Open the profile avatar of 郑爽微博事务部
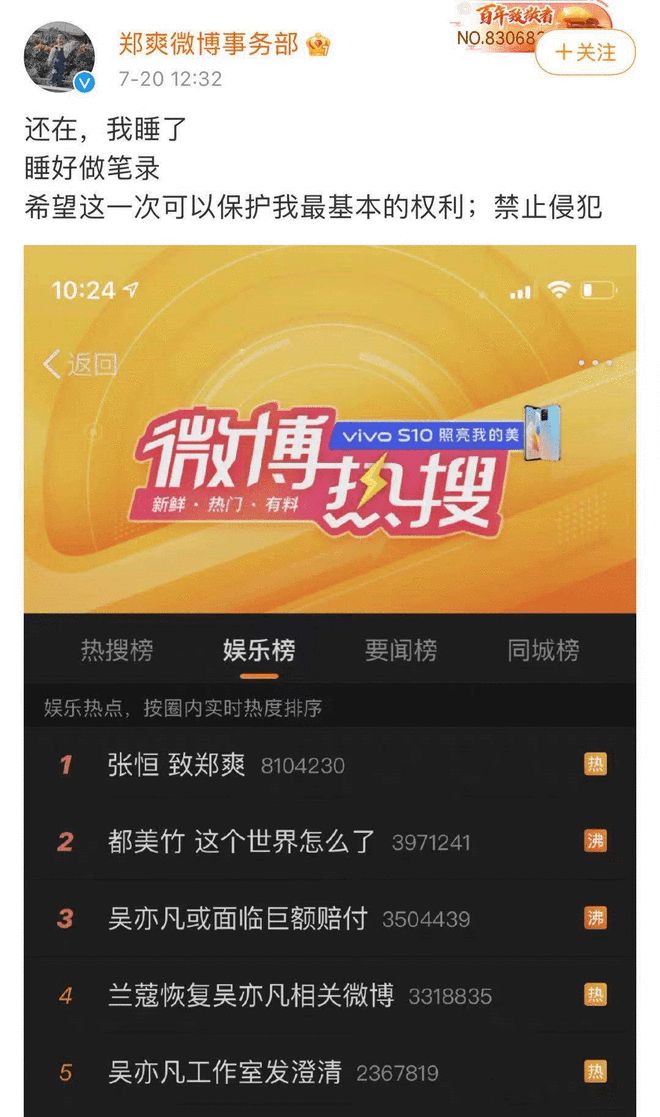The height and width of the screenshot is (1117, 660). pyautogui.click(x=60, y=57)
